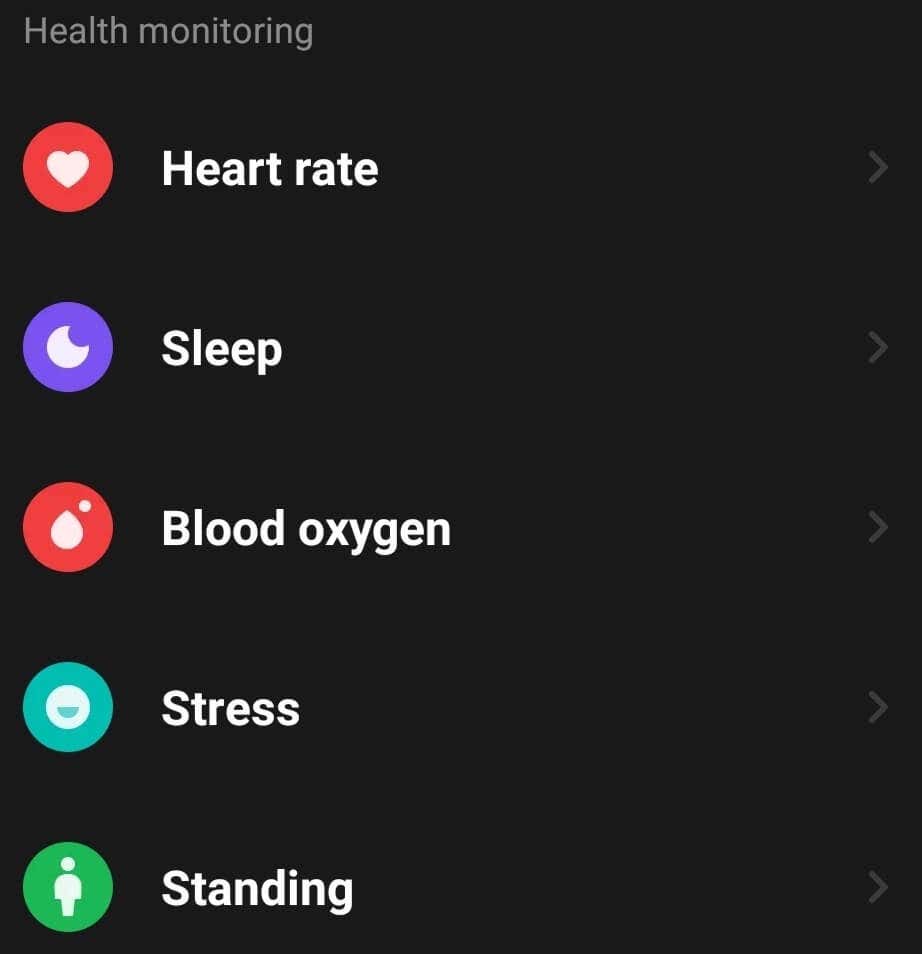Expand the Sleep settings chevron
This screenshot has width=922, height=954.
[877, 347]
